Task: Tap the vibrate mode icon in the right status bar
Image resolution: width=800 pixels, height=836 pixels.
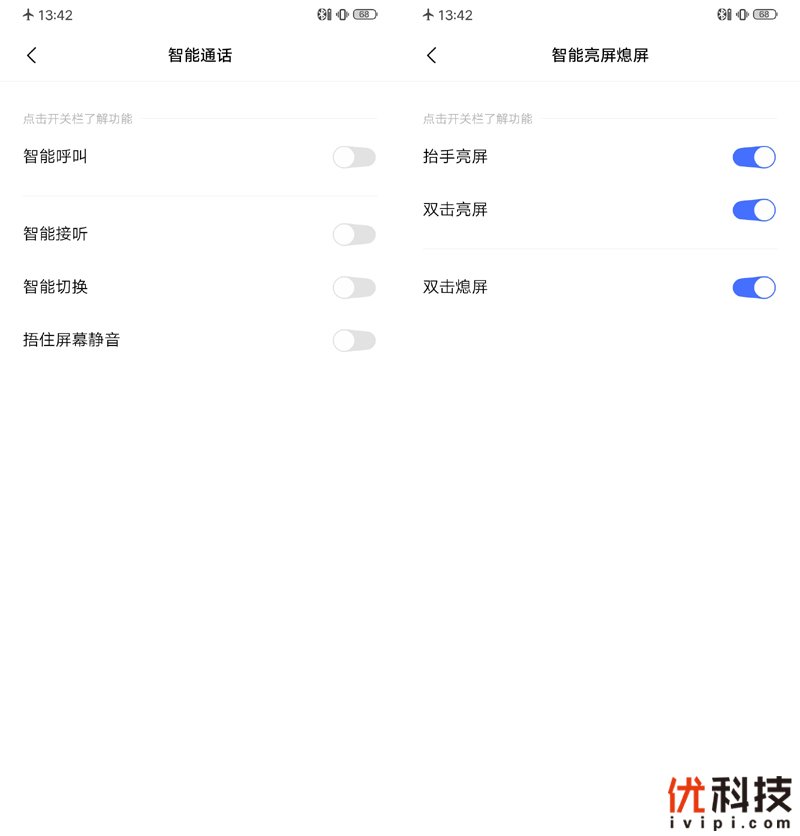Action: pos(742,14)
